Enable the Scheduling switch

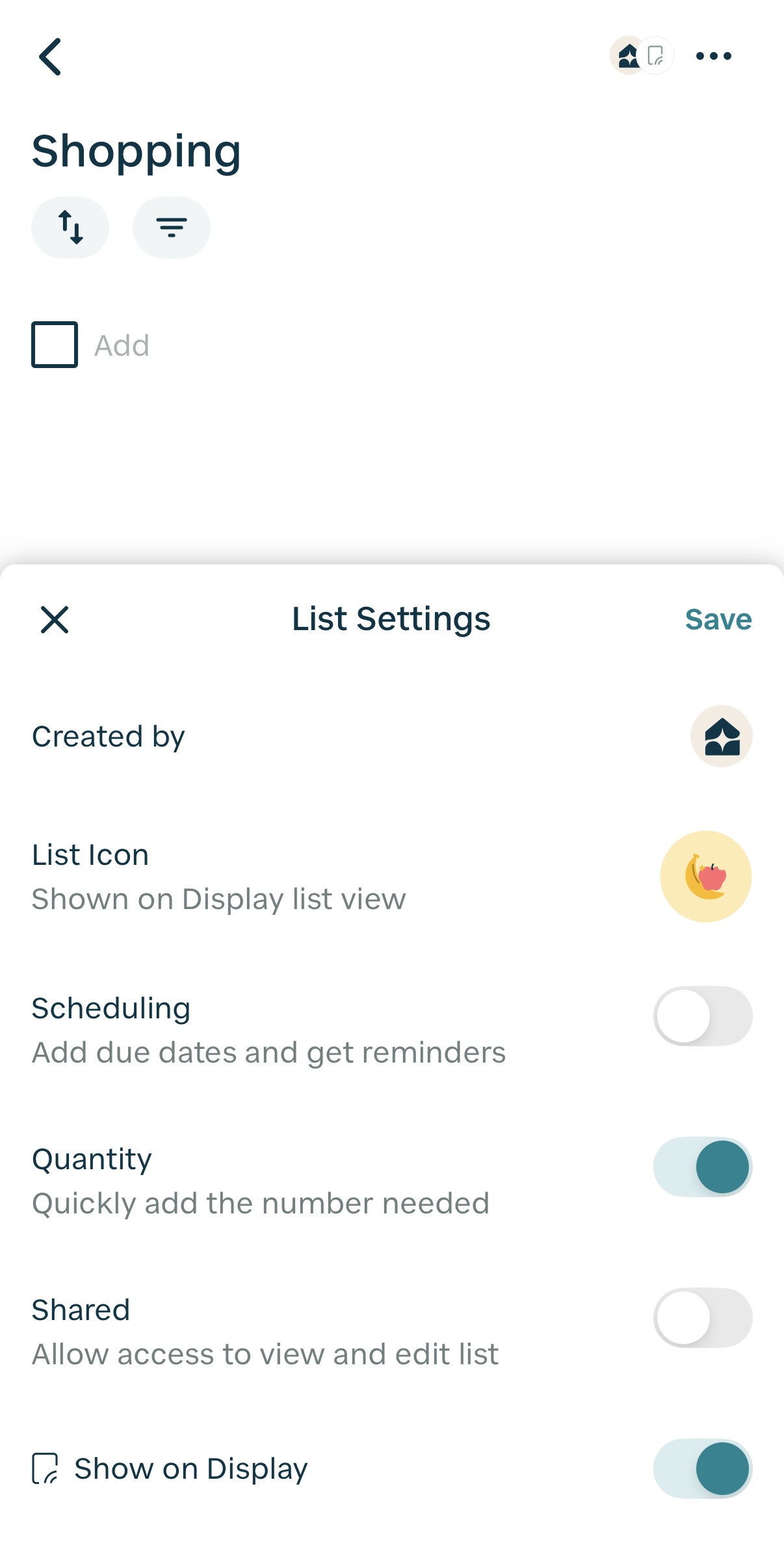tap(702, 1016)
